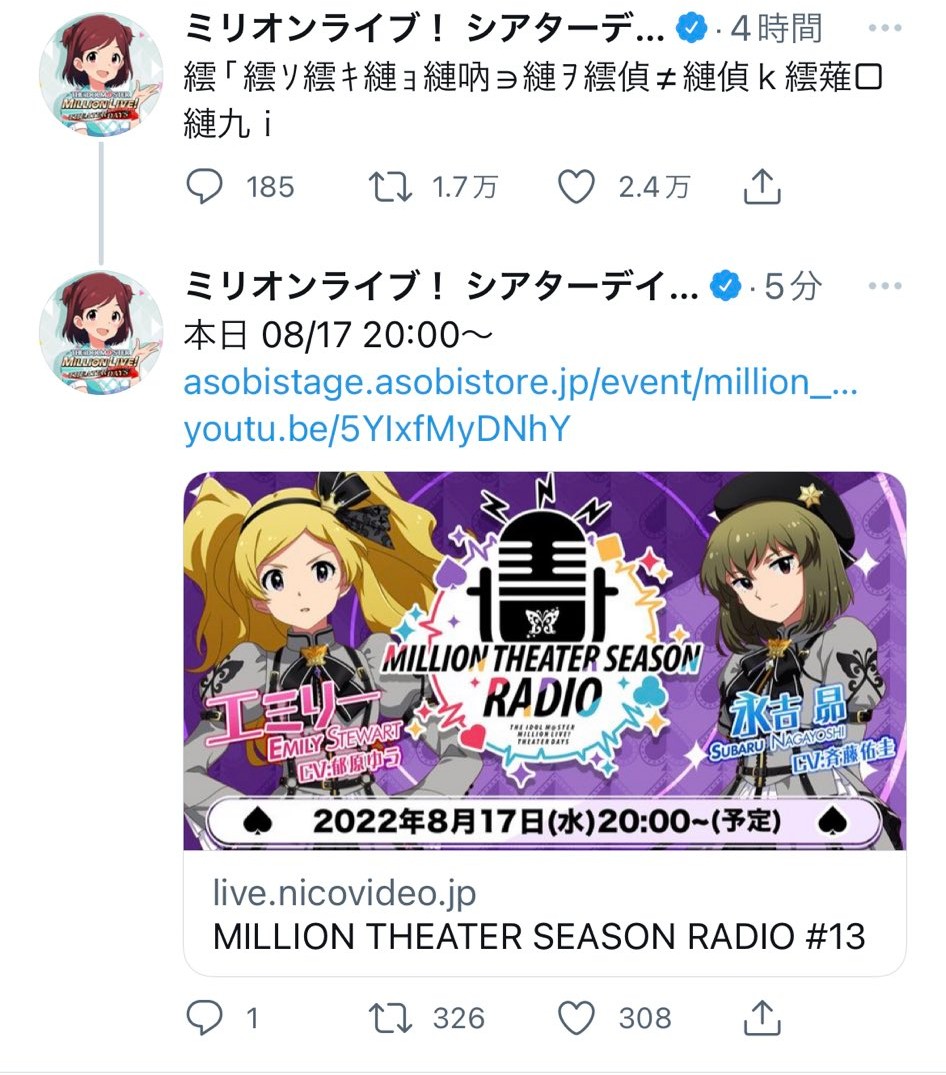The height and width of the screenshot is (1075, 946).
Task: Like the tweet with 2.4万 likes
Action: click(577, 186)
